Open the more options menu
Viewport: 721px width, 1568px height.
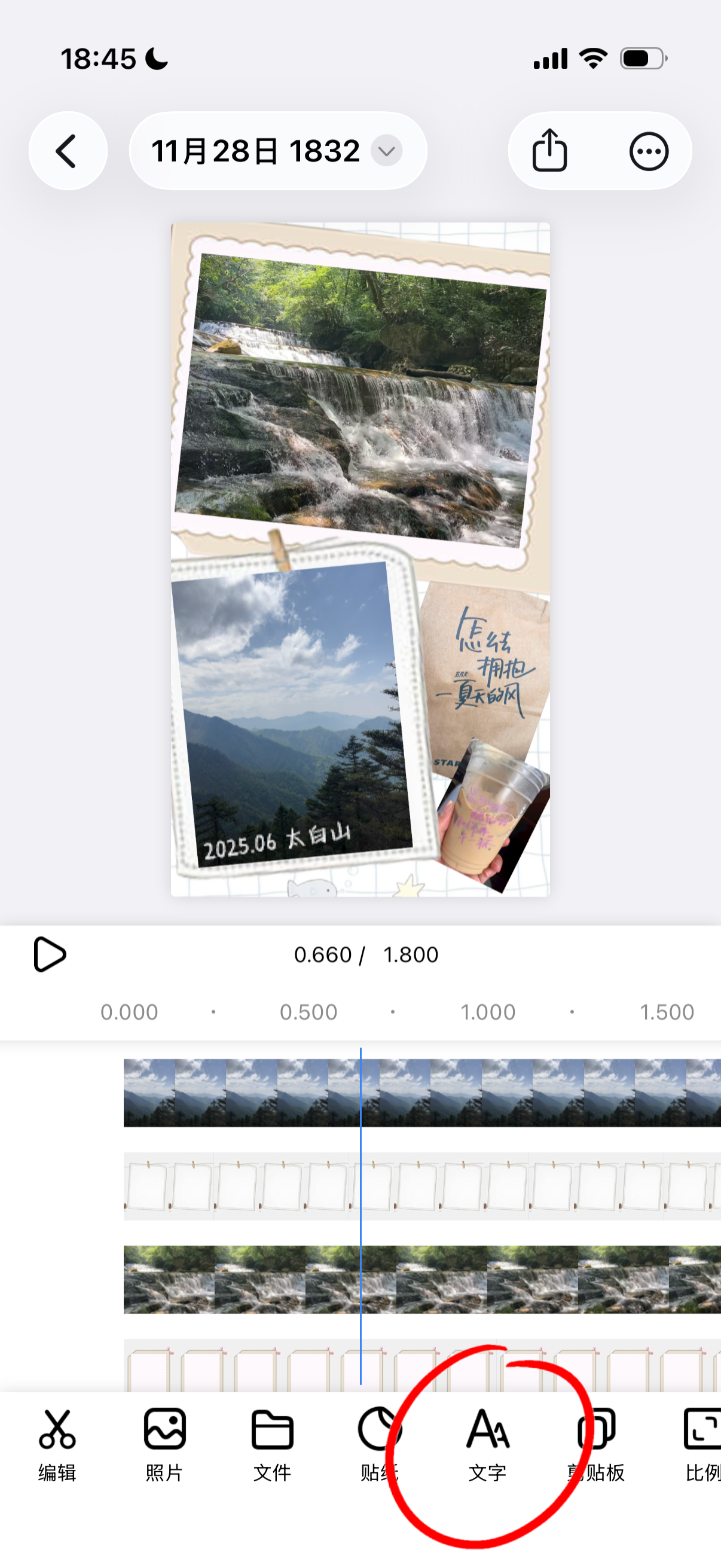(649, 151)
